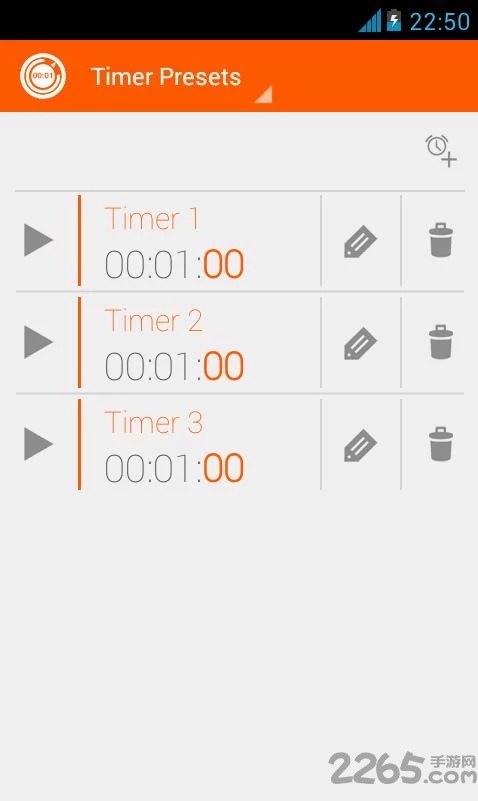478x801 pixels.
Task: Edit Timer 3 settings
Action: point(361,445)
